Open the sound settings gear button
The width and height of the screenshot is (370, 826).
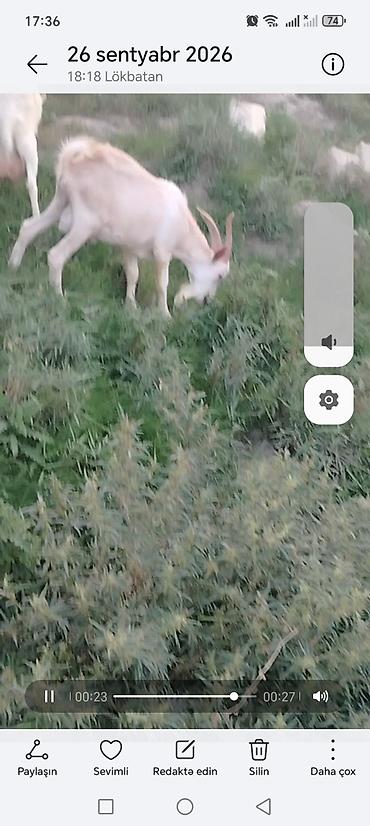click(328, 400)
